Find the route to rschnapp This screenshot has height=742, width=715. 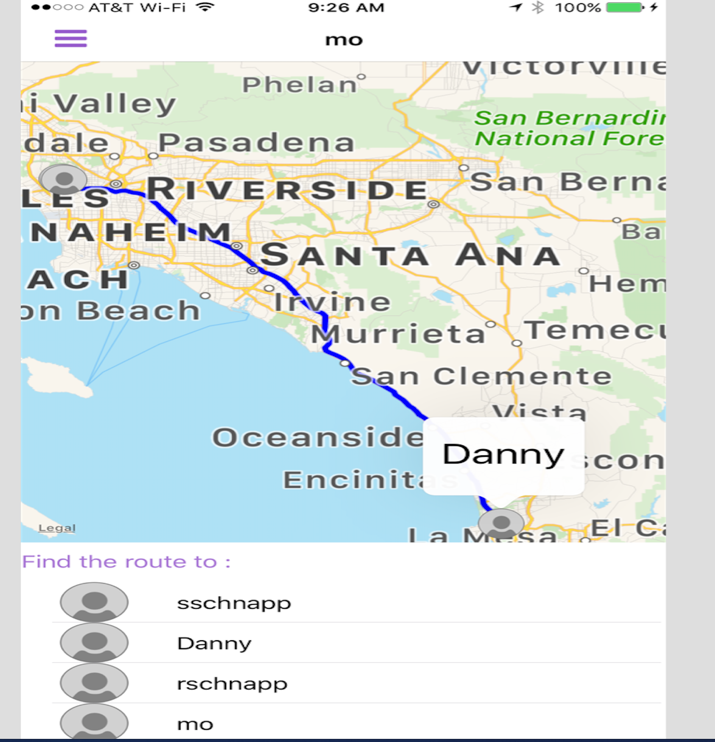[x=232, y=684]
